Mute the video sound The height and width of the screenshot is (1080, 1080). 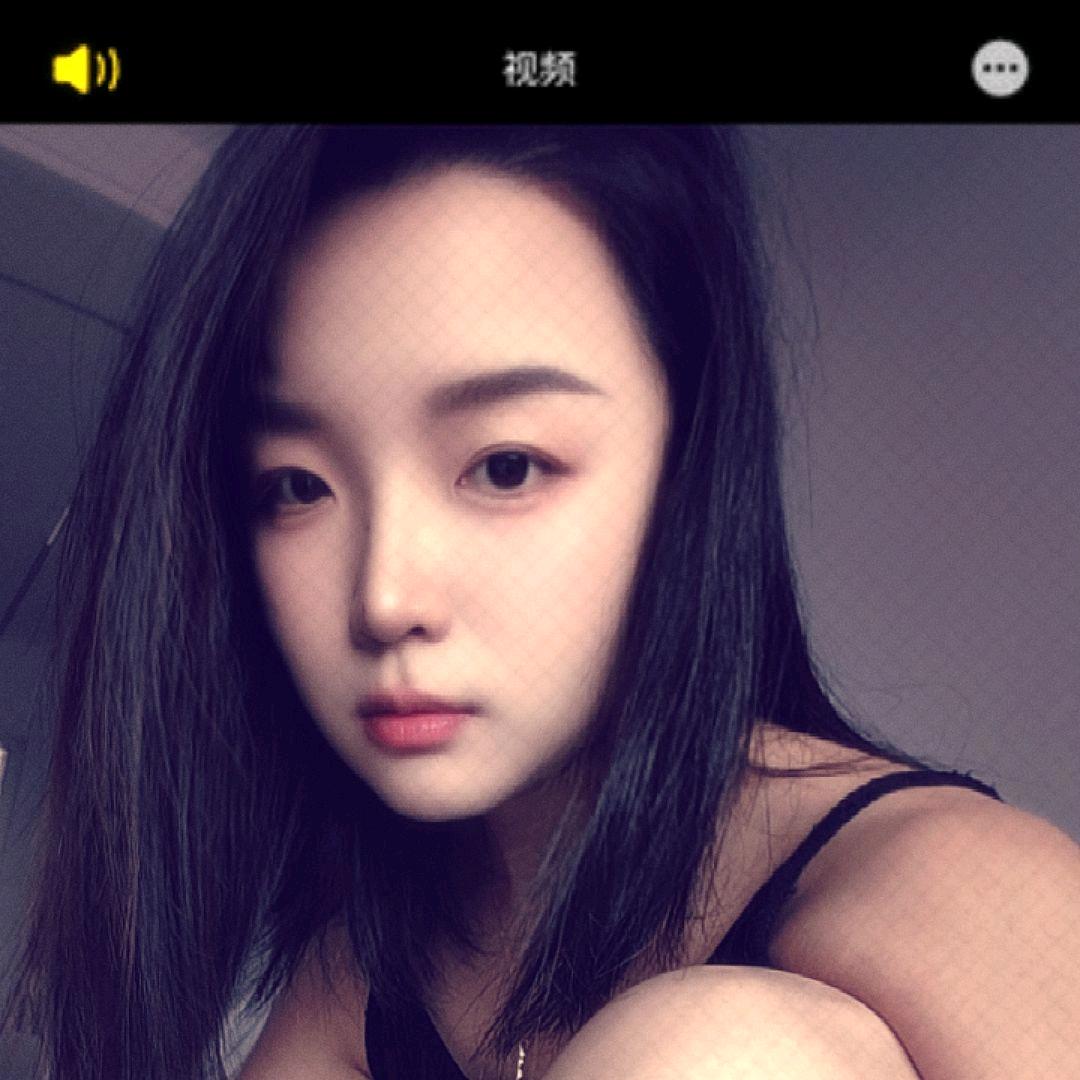85,70
